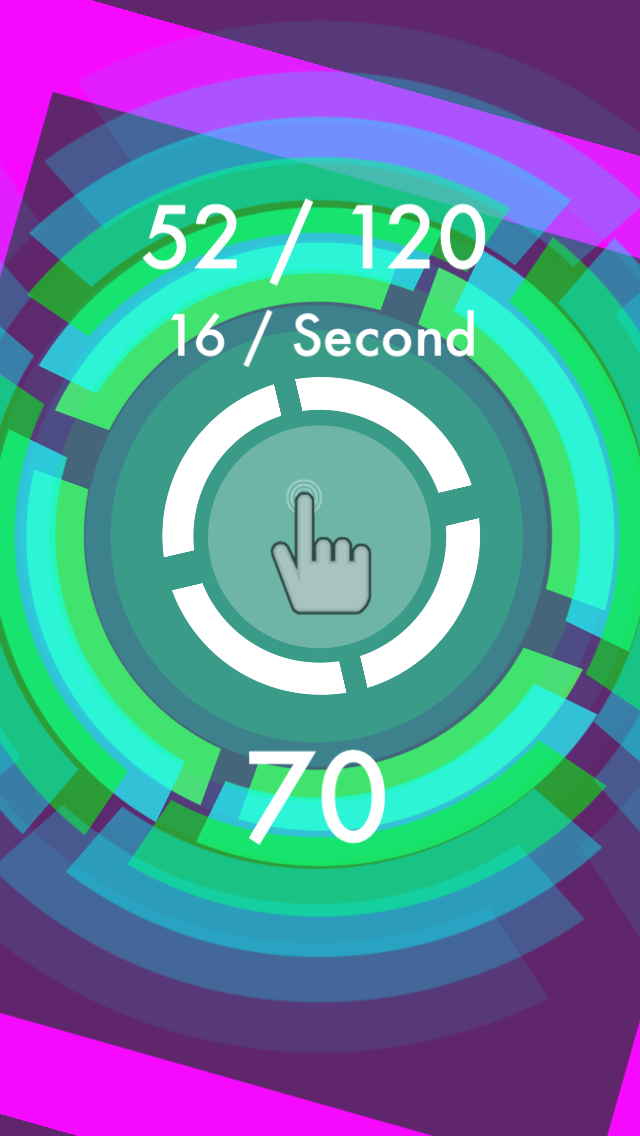This screenshot has height=1136, width=640.
Task: Tap the round center button with the finger icon
Action: 320,537
